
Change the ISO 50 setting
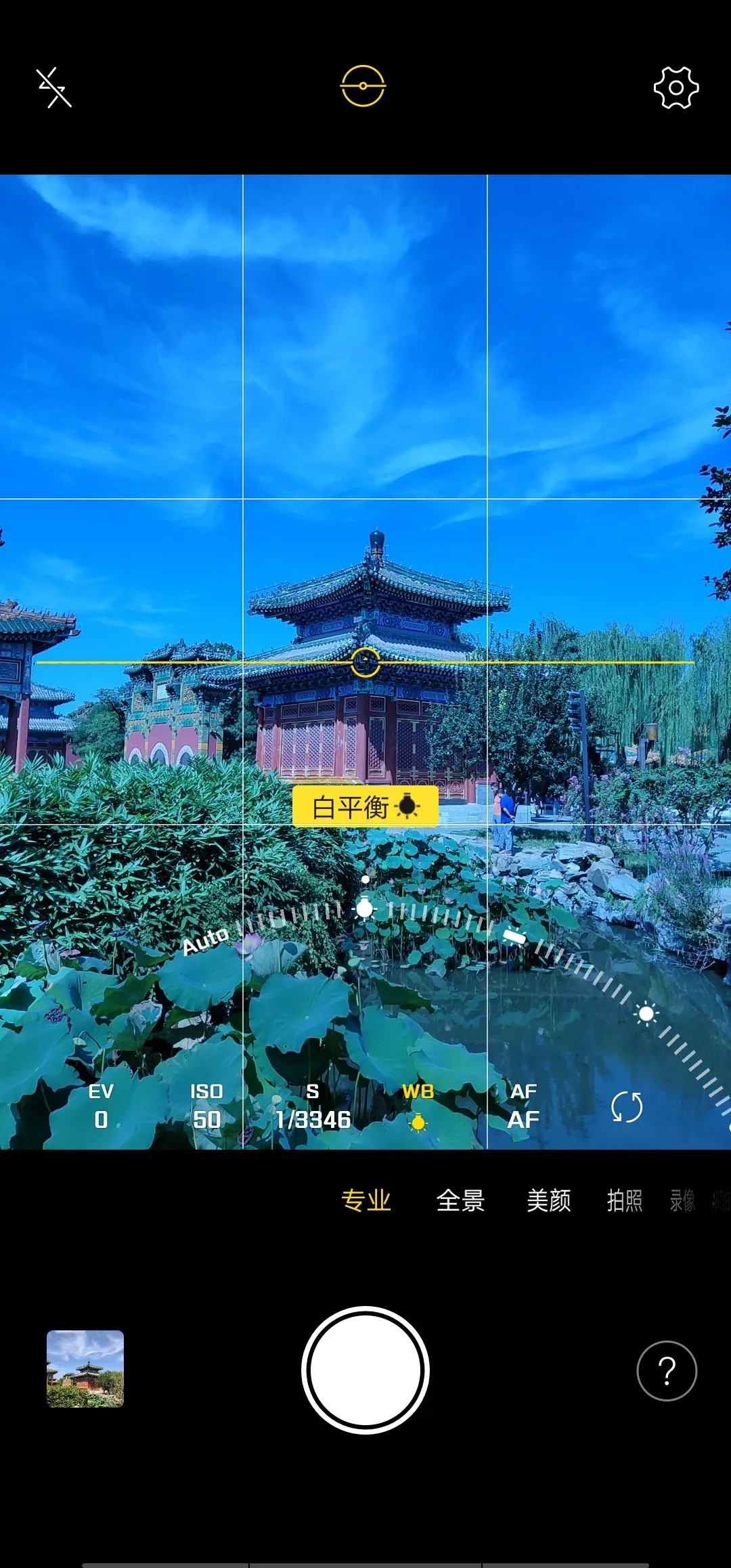(206, 1106)
